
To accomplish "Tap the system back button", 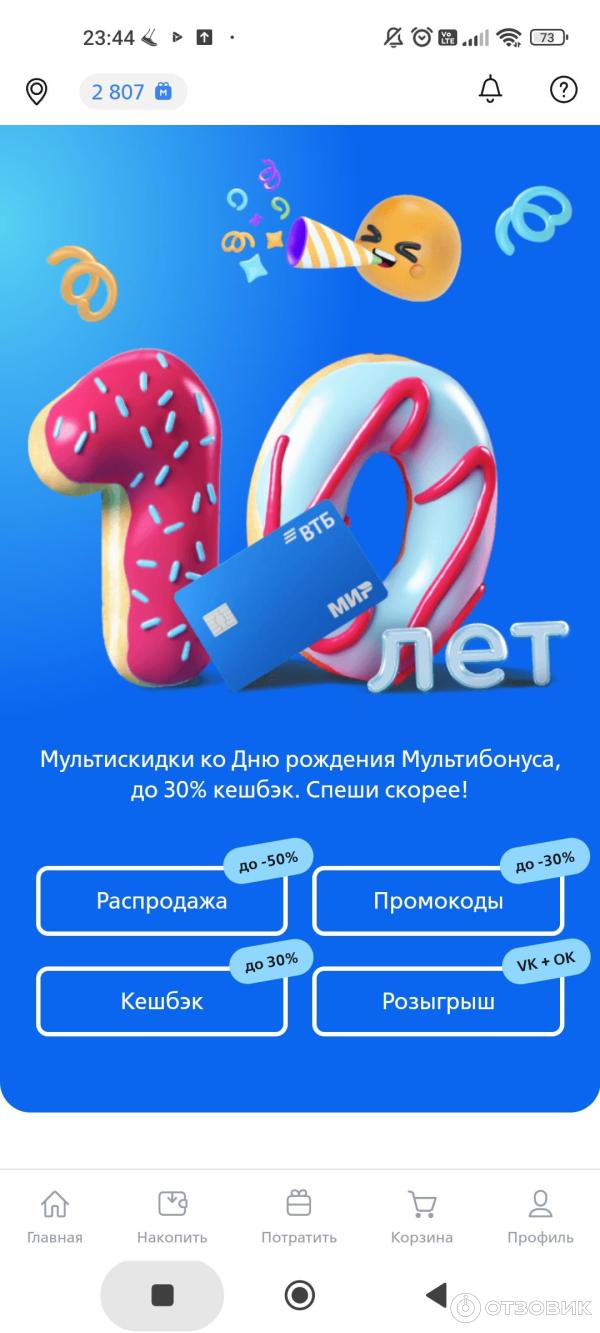I will point(437,1296).
